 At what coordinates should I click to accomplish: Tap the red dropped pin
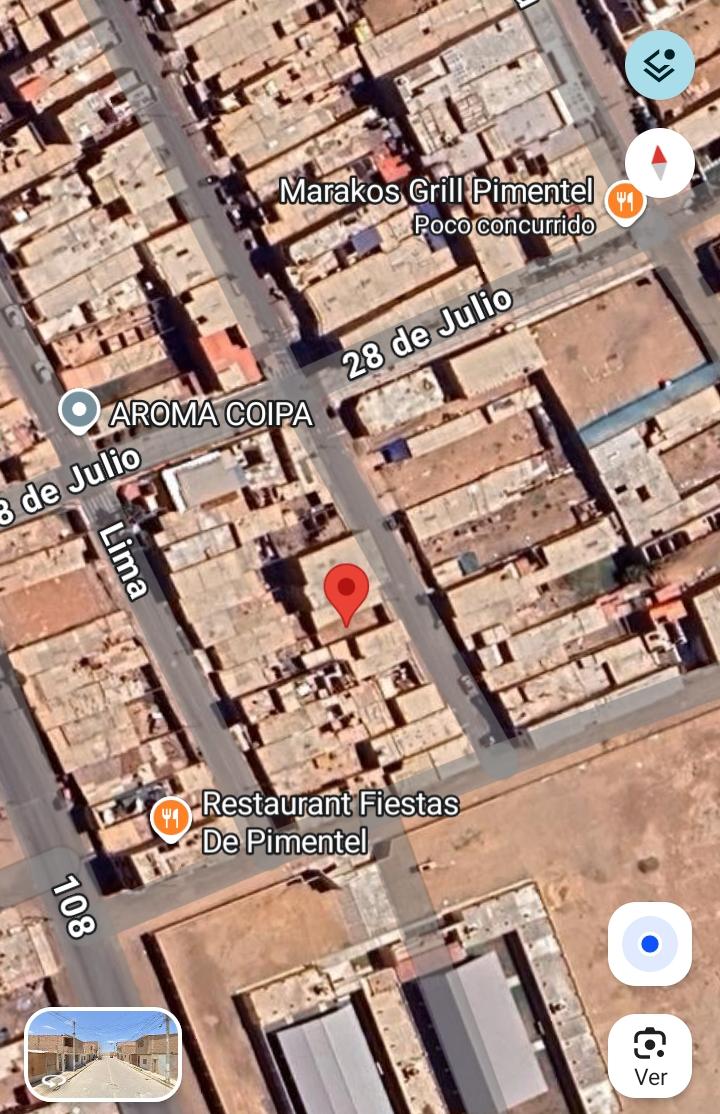pyautogui.click(x=347, y=592)
